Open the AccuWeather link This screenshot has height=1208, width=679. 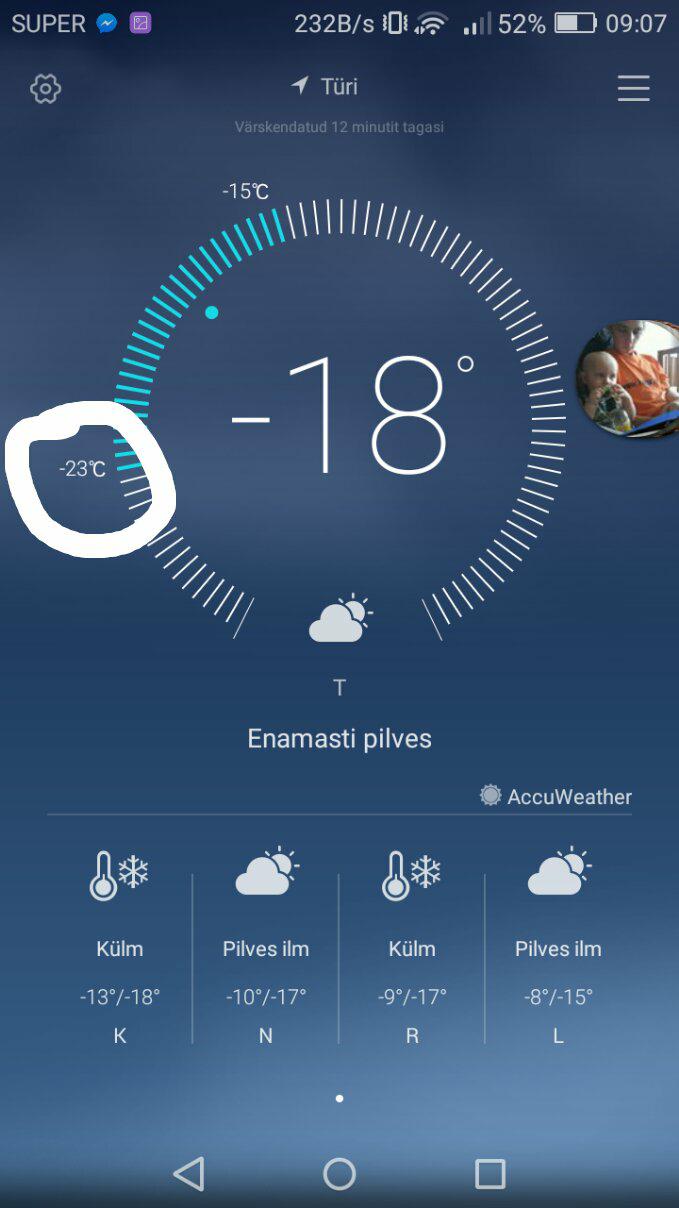tap(556, 796)
